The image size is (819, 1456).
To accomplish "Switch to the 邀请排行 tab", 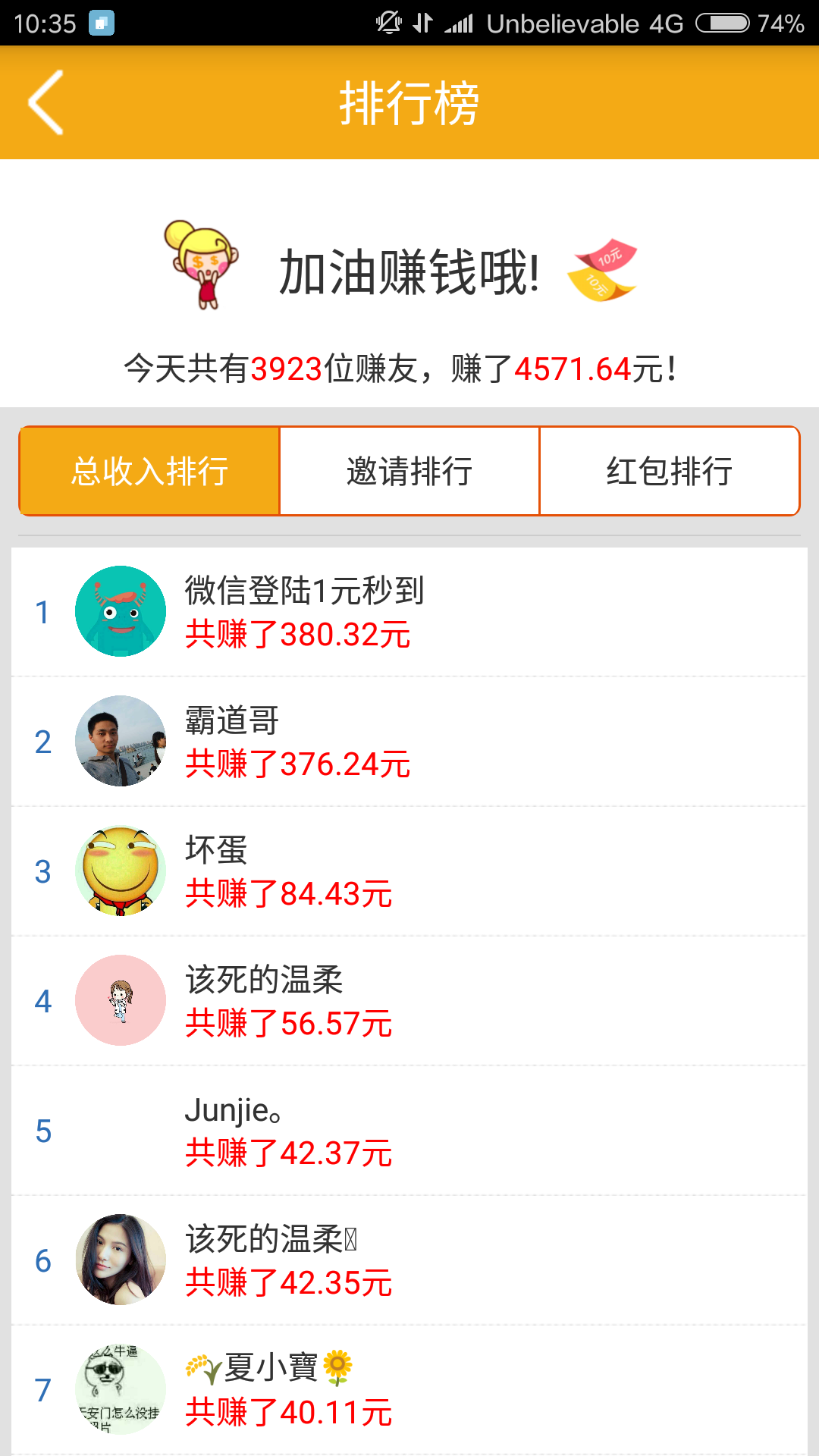I will point(409,471).
